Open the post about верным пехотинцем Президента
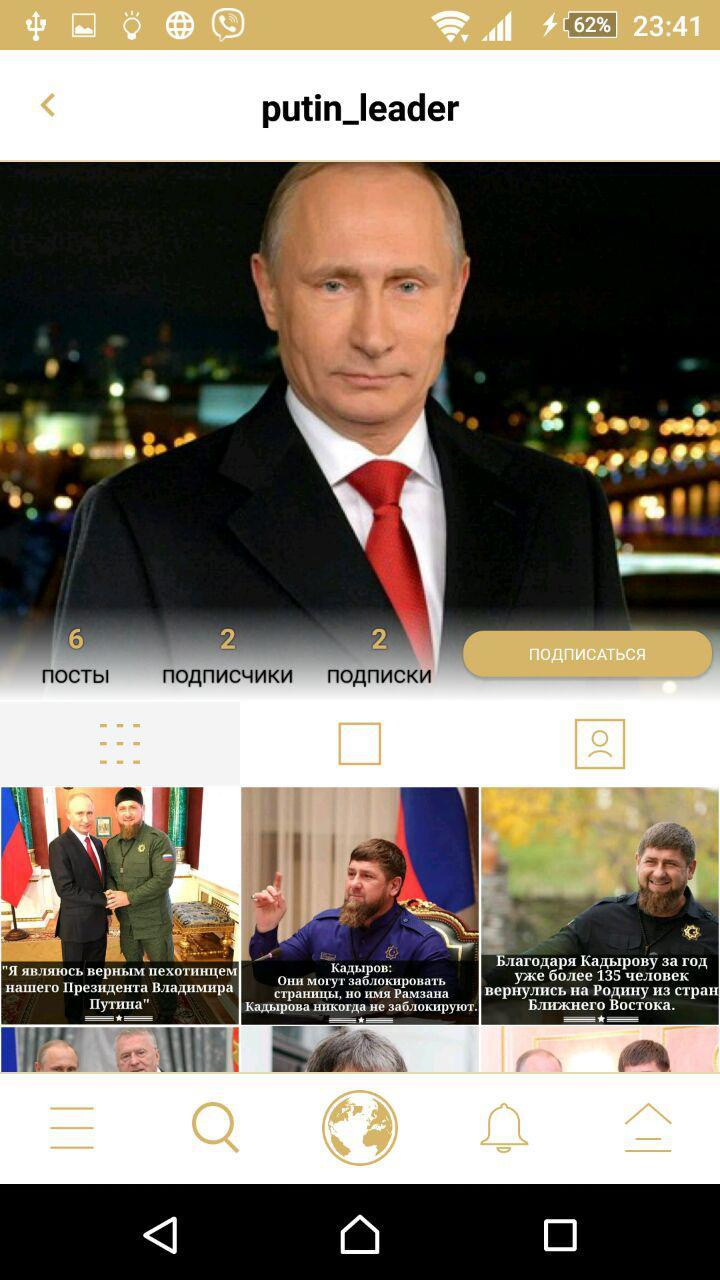 pyautogui.click(x=120, y=905)
